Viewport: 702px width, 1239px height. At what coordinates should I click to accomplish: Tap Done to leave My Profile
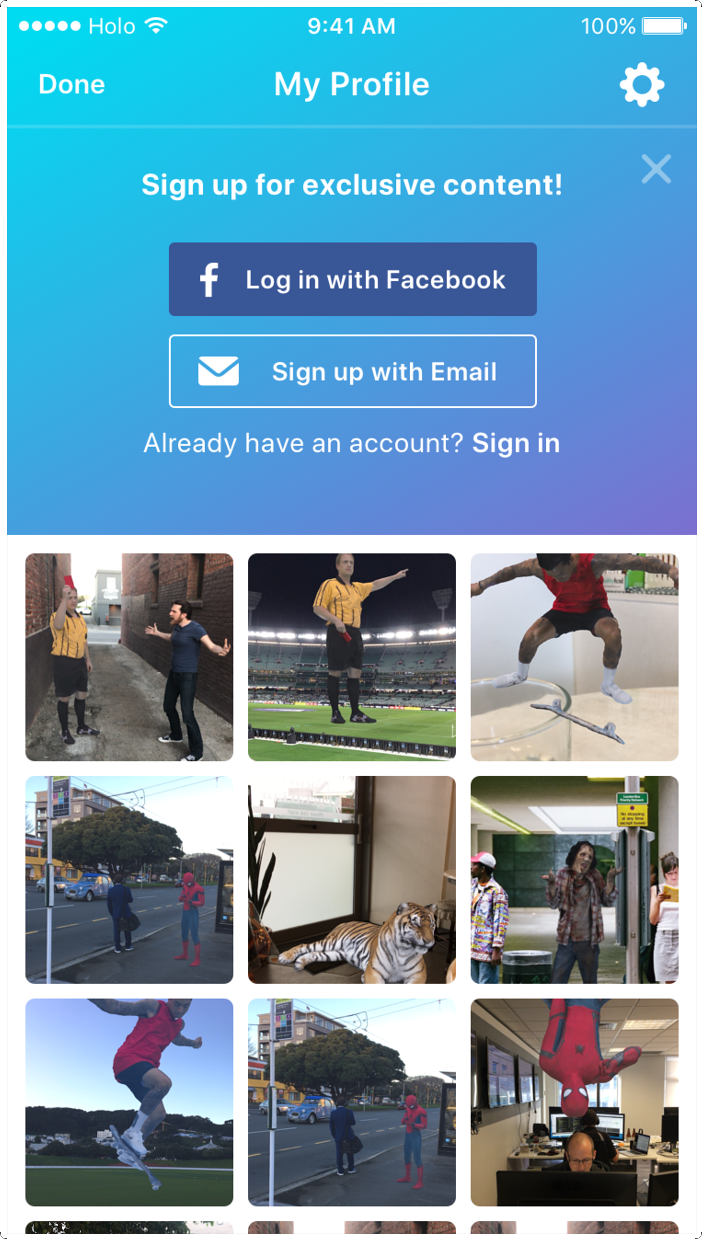point(71,85)
